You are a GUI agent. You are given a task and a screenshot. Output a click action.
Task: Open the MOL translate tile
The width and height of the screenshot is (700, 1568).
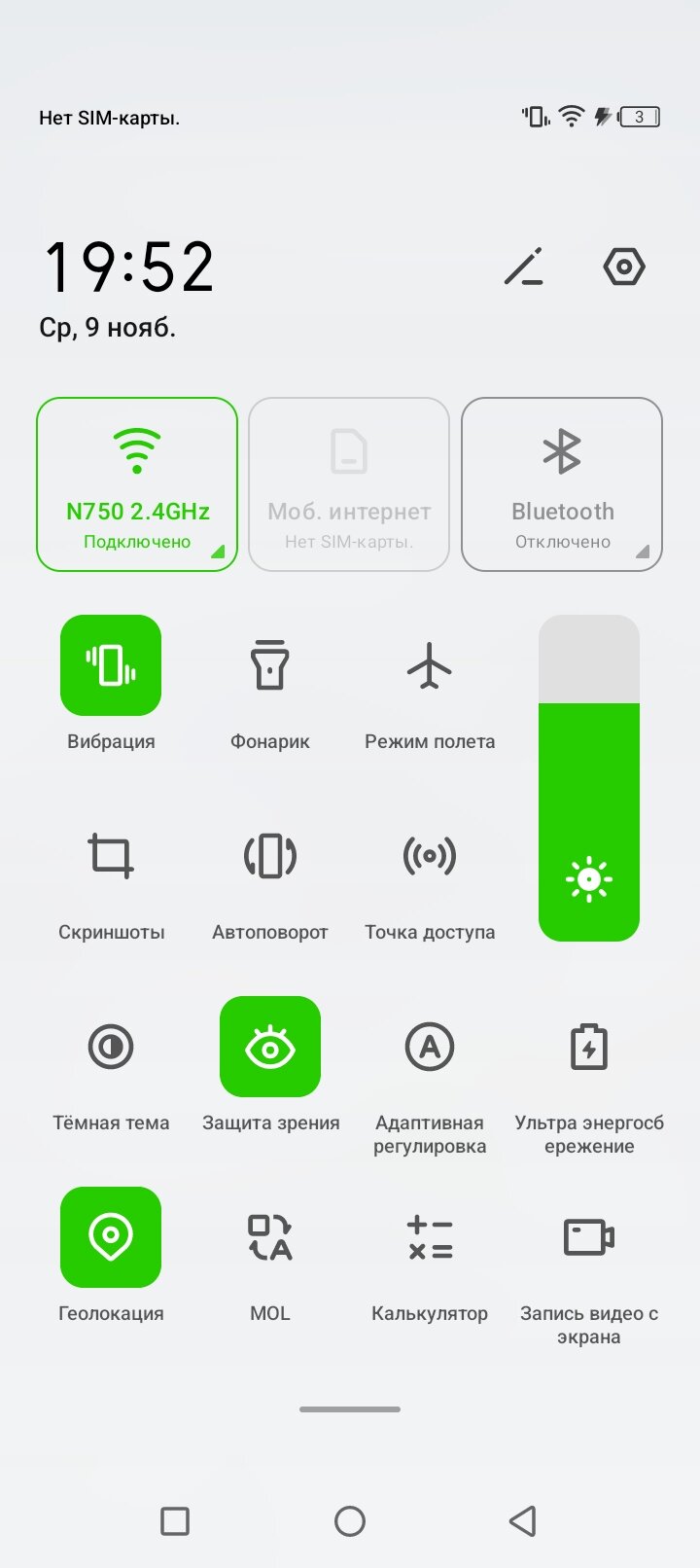click(270, 1237)
